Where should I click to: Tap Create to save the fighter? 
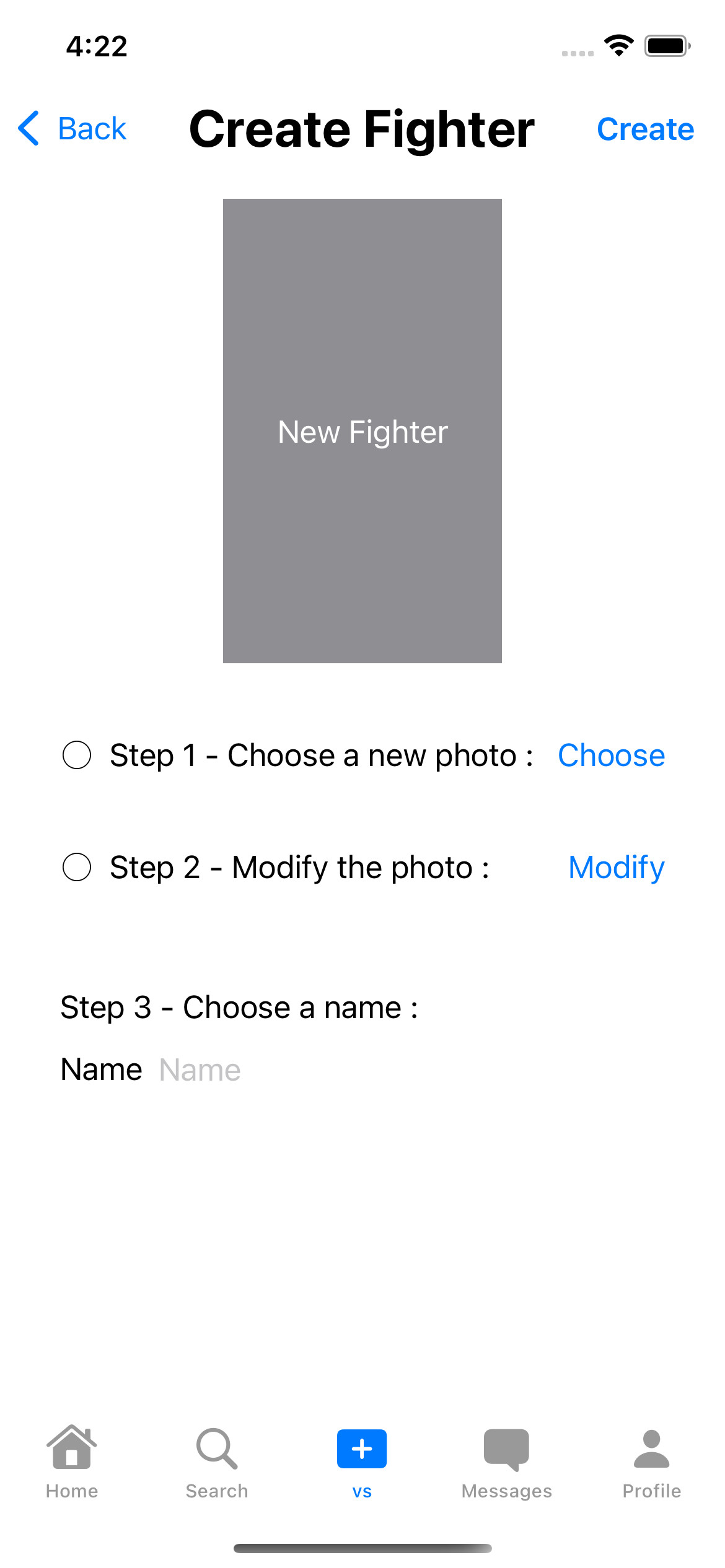[644, 129]
